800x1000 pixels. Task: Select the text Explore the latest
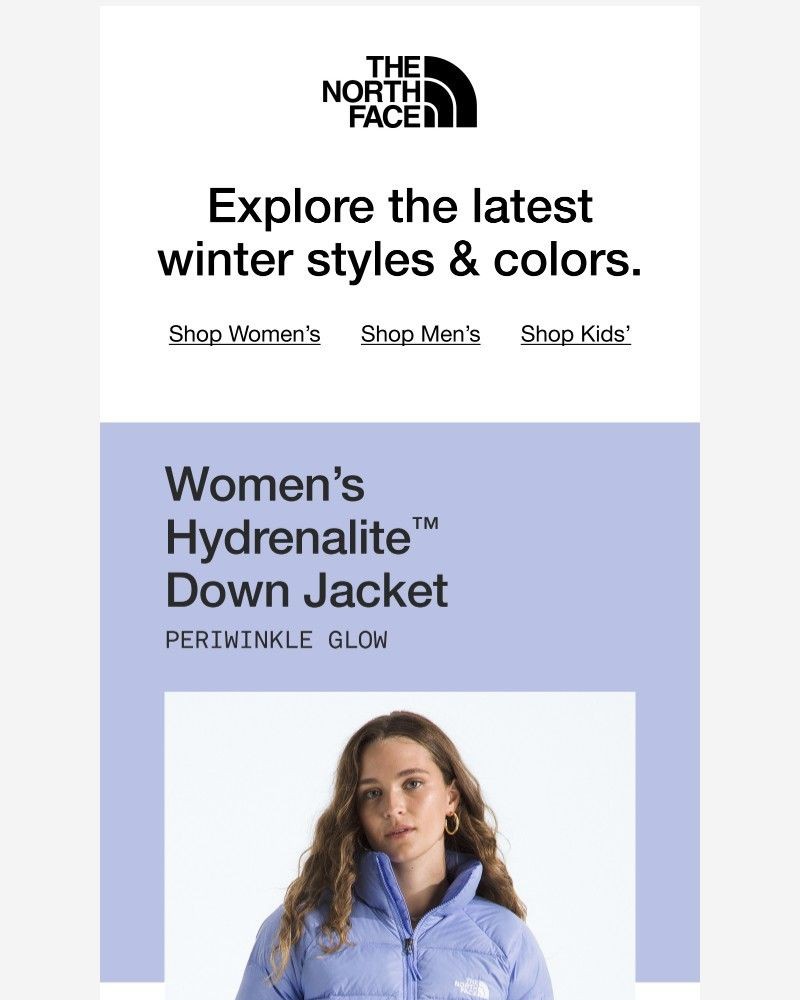(x=400, y=207)
